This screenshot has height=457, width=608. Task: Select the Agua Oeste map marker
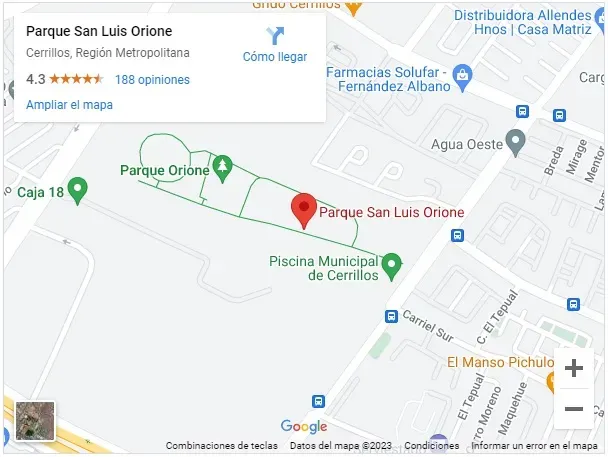(516, 142)
